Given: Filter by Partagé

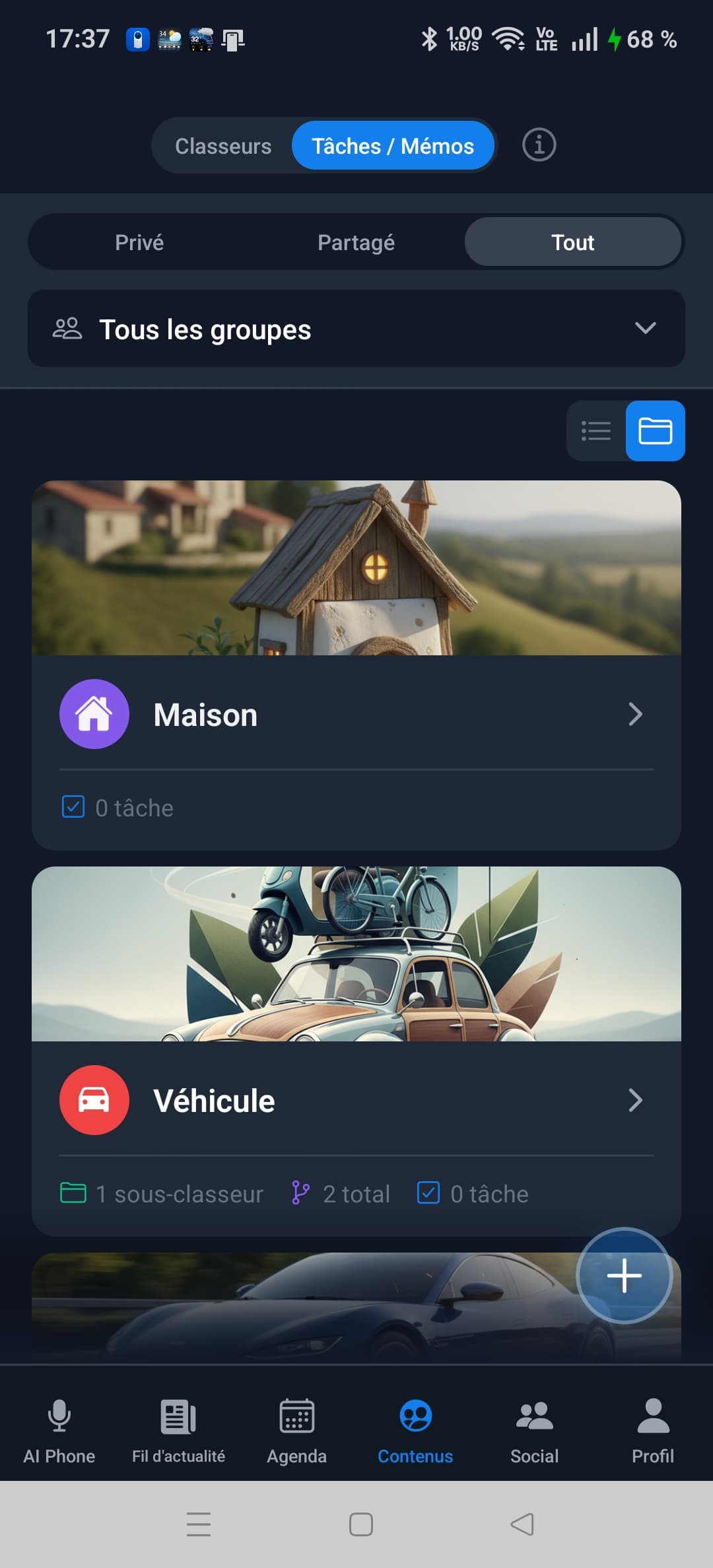Looking at the screenshot, I should point(356,242).
